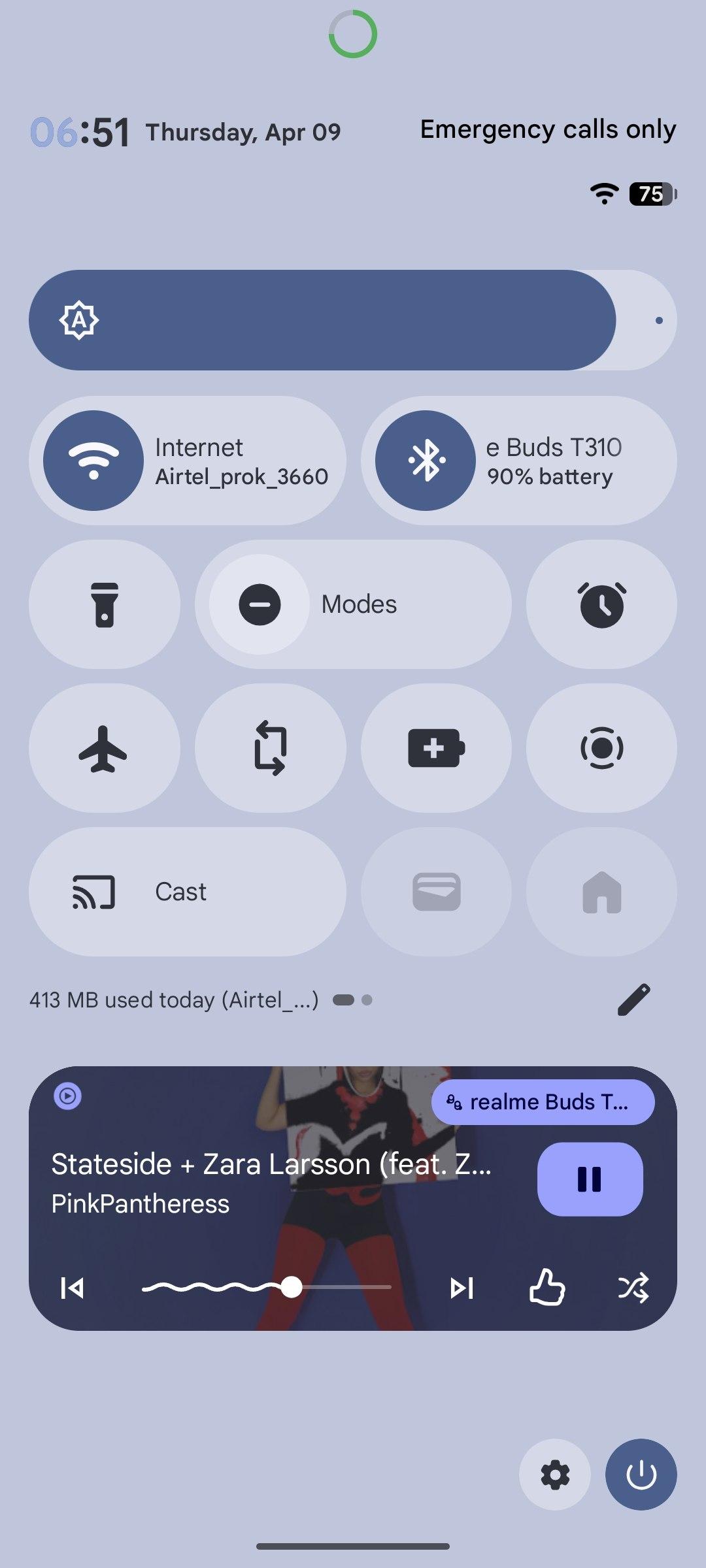Enable airplane mode
The image size is (706, 1568).
(x=105, y=748)
